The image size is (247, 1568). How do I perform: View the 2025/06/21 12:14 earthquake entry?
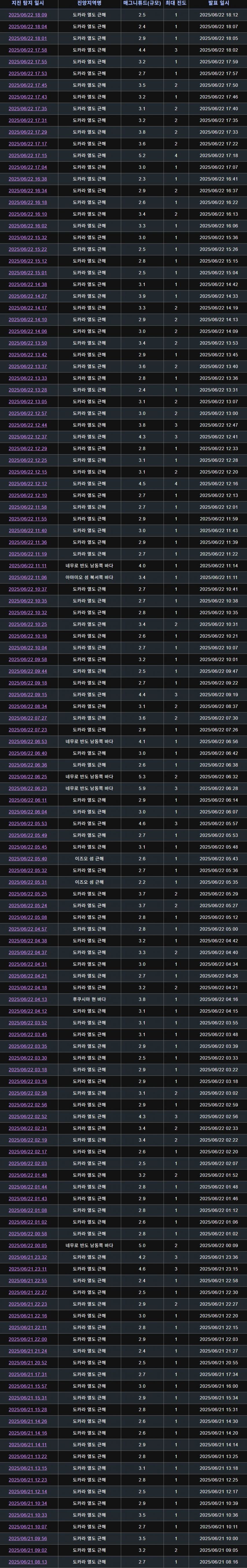coord(27,1491)
